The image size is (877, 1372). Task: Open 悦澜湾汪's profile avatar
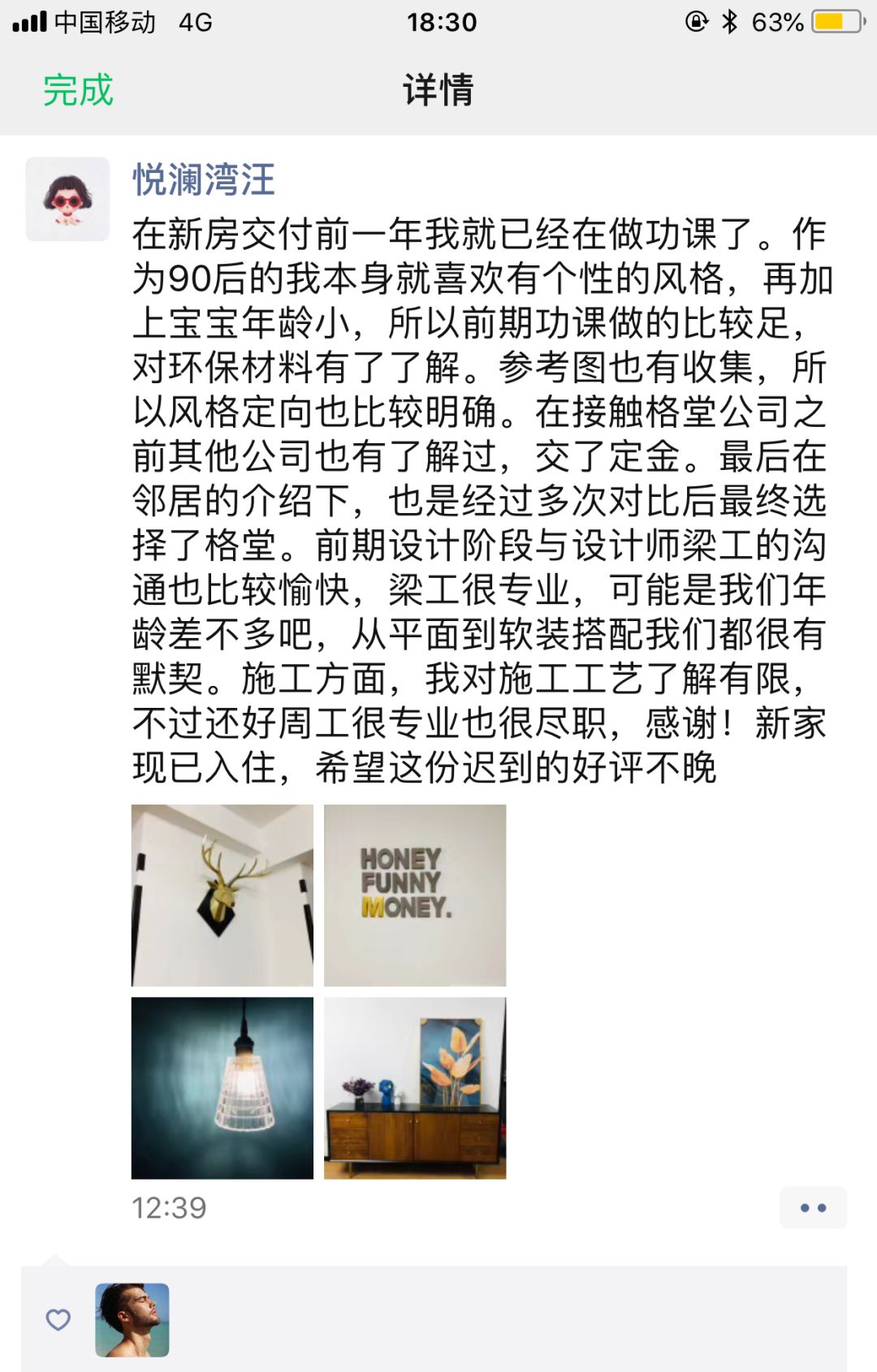tap(67, 199)
